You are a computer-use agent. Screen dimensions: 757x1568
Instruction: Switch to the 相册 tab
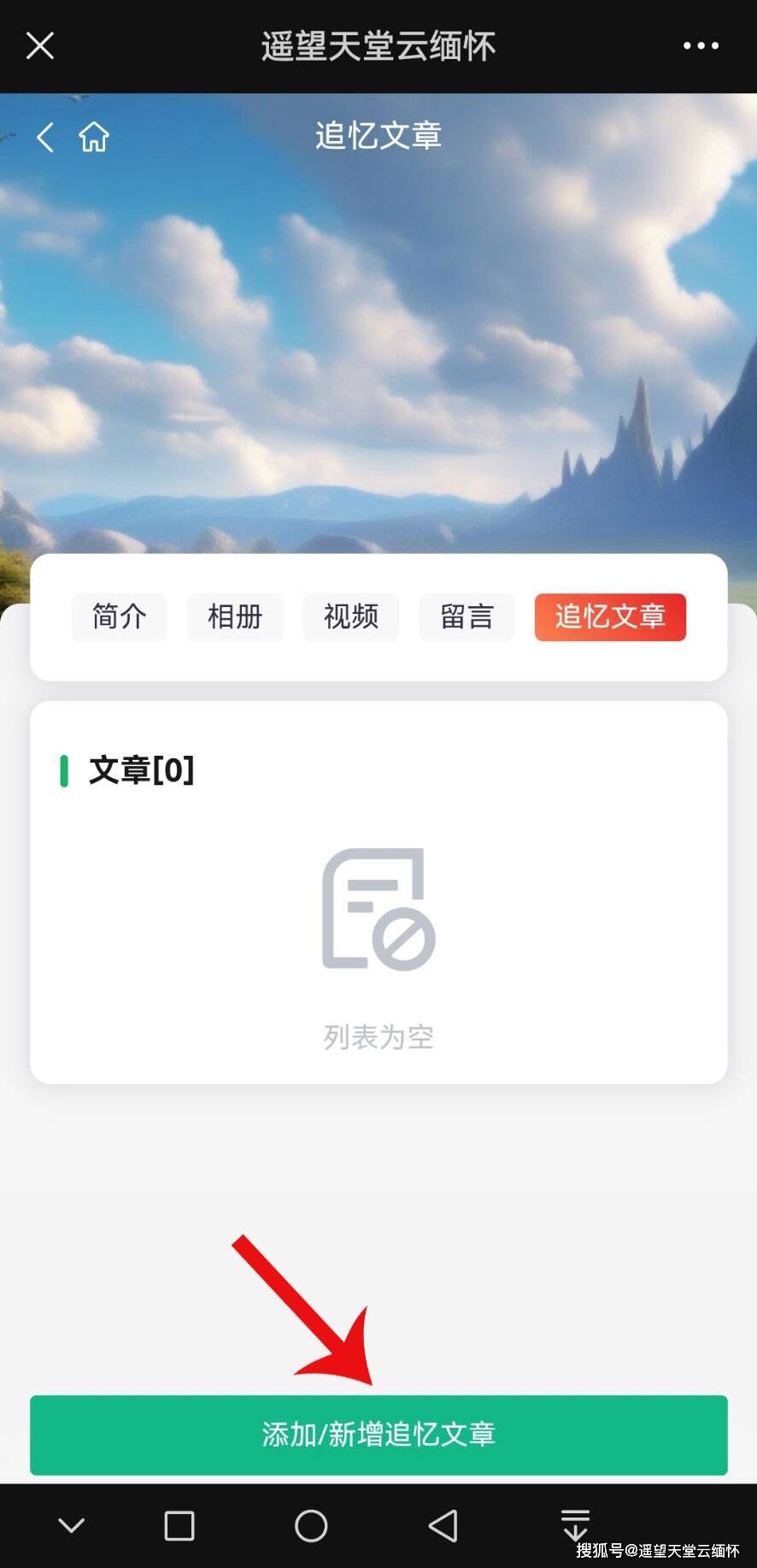tap(235, 616)
